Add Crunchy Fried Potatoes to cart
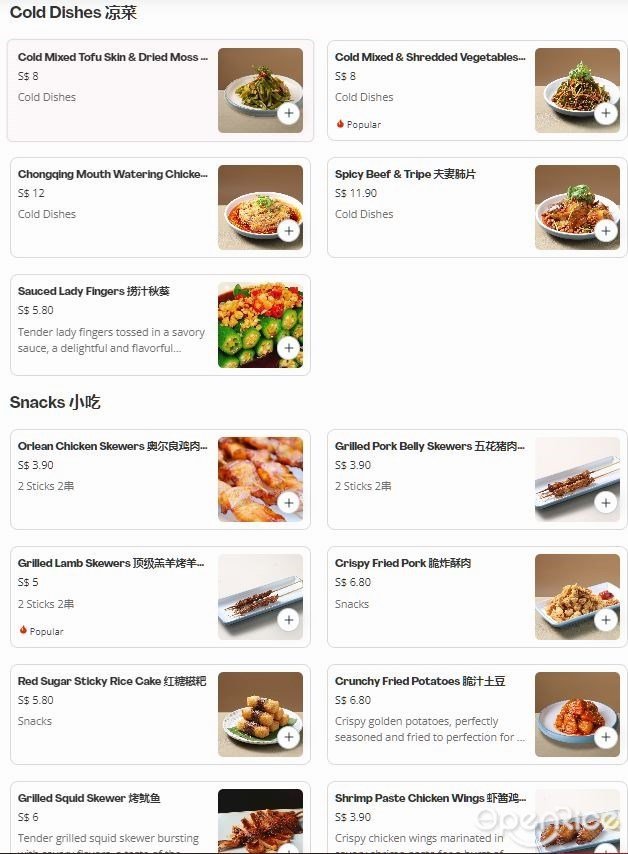 (x=605, y=738)
